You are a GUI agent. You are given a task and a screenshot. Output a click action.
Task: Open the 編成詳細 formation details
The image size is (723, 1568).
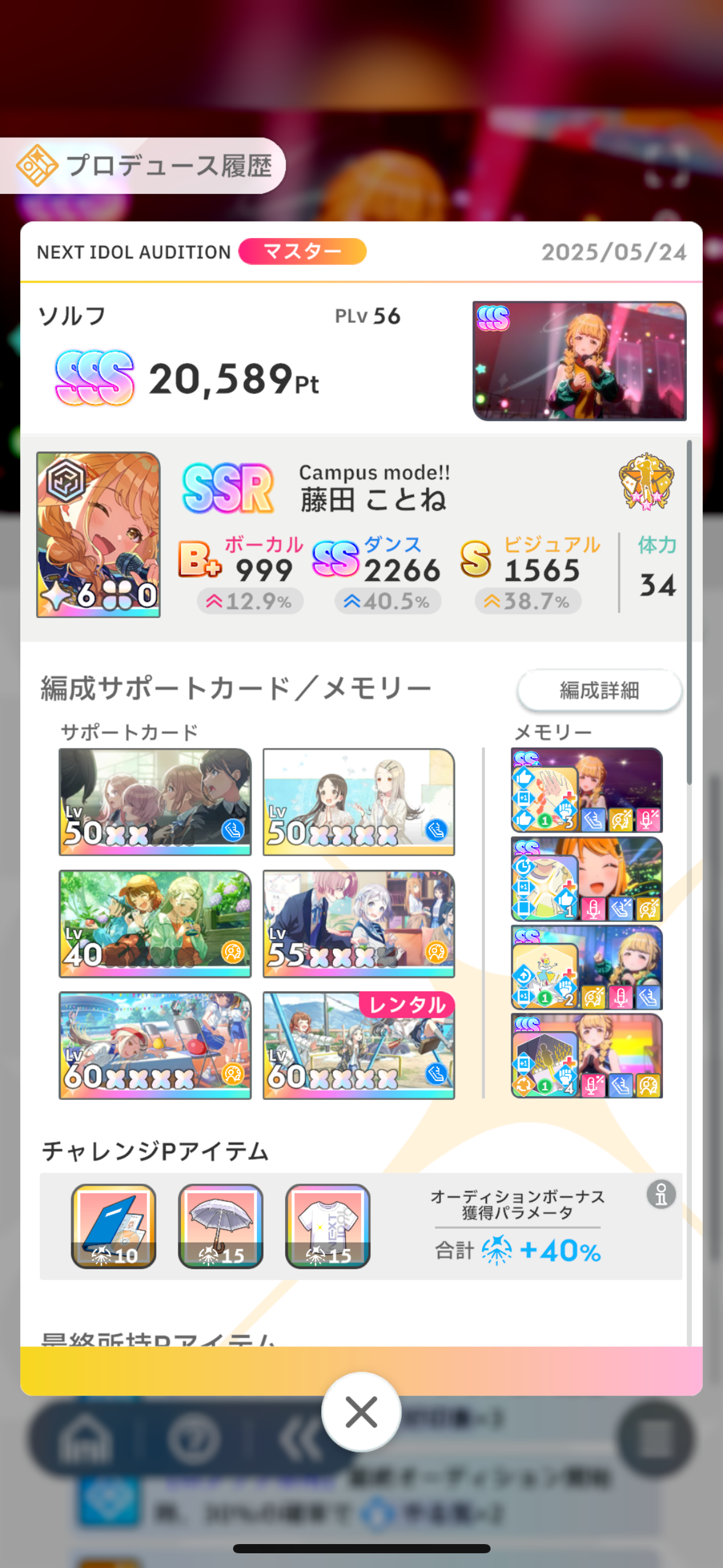[x=599, y=690]
